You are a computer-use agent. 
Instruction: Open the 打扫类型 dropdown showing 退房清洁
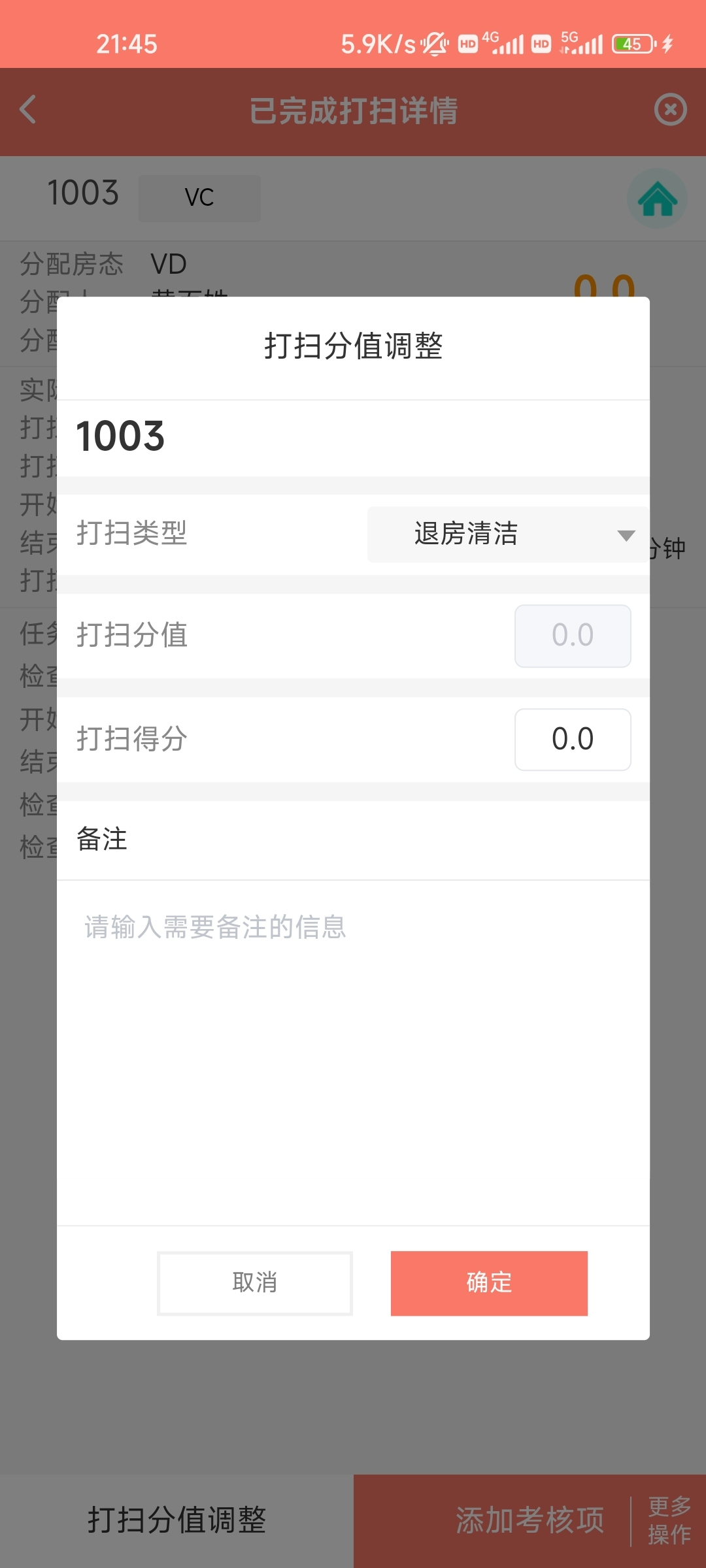coord(508,534)
